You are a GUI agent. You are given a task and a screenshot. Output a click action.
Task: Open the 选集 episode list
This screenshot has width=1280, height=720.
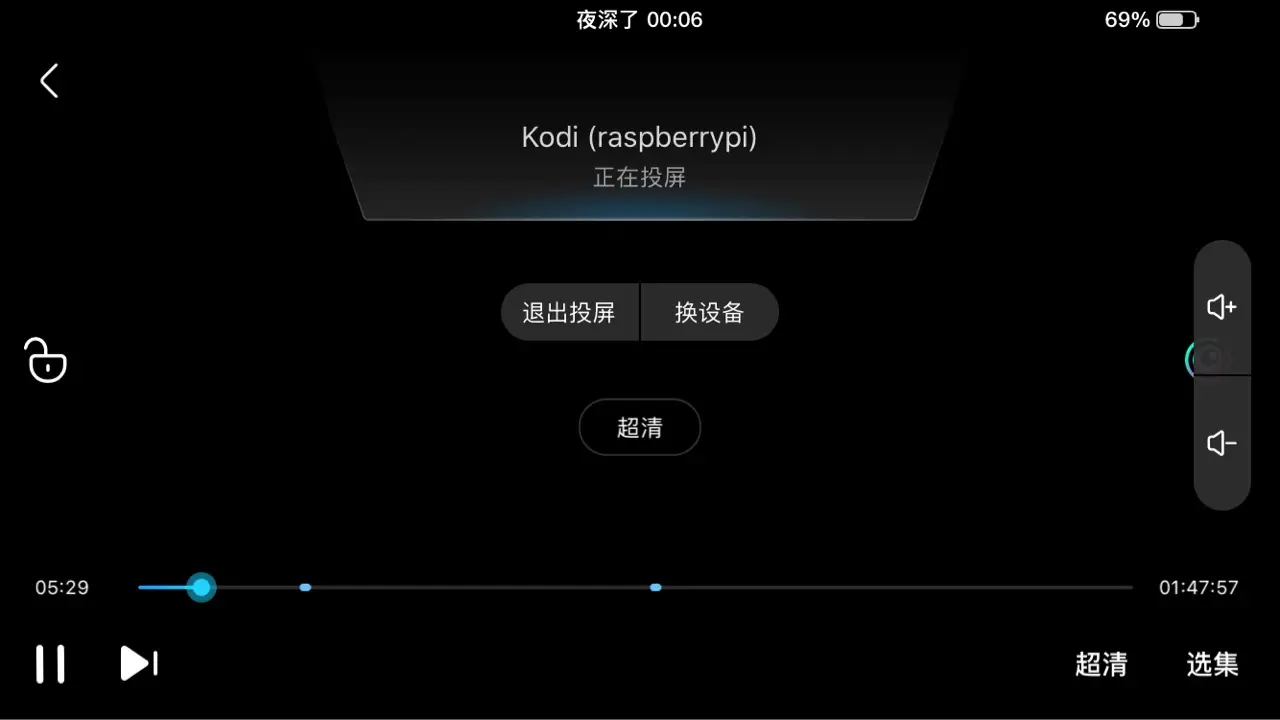pos(1212,664)
